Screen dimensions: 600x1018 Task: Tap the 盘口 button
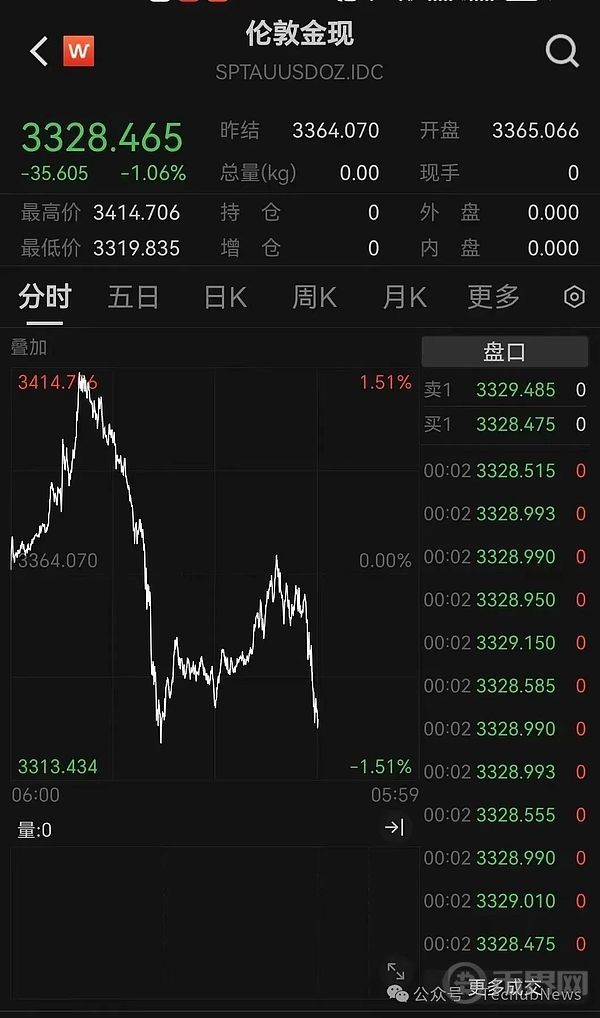click(505, 352)
